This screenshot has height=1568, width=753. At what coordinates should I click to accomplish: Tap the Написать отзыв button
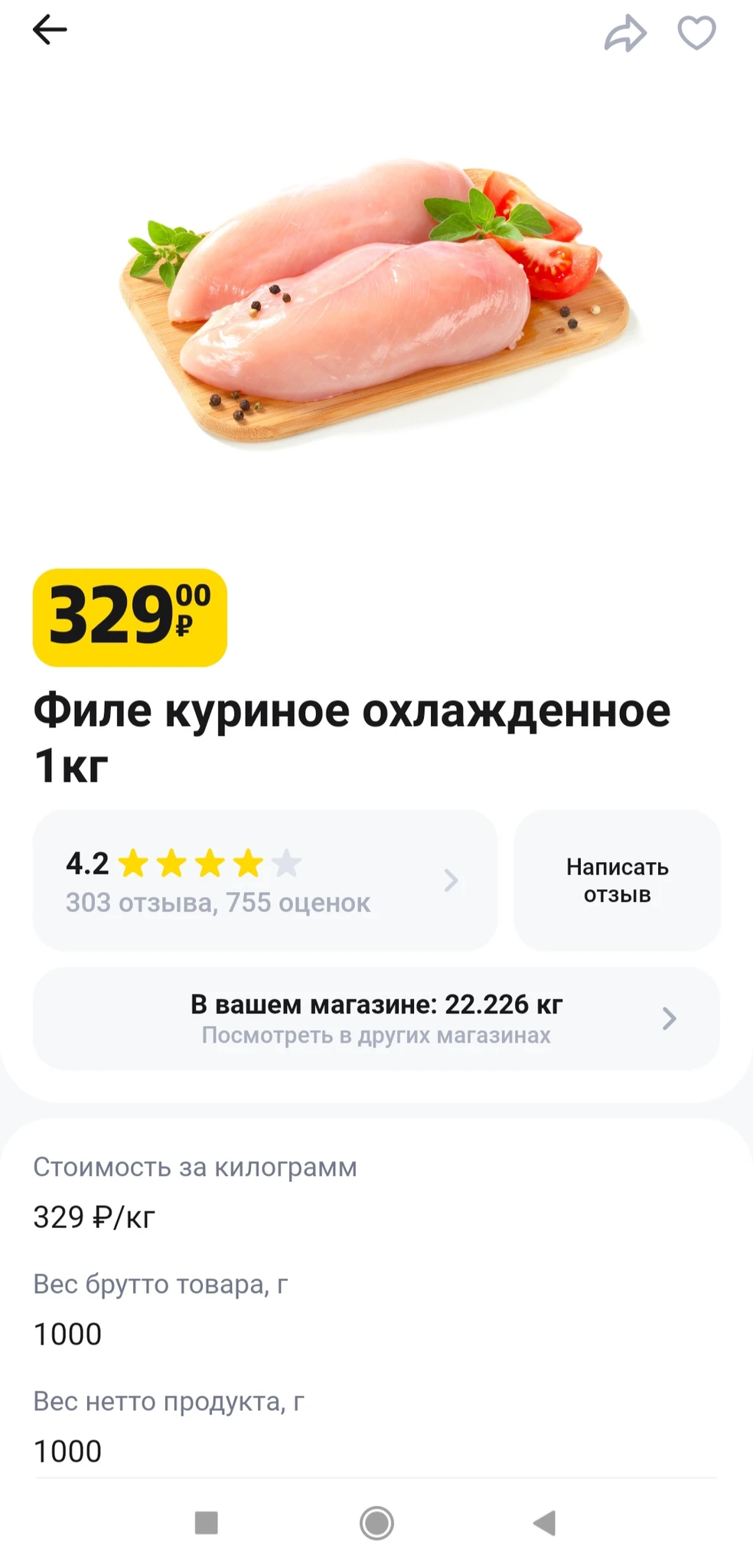[x=617, y=880]
